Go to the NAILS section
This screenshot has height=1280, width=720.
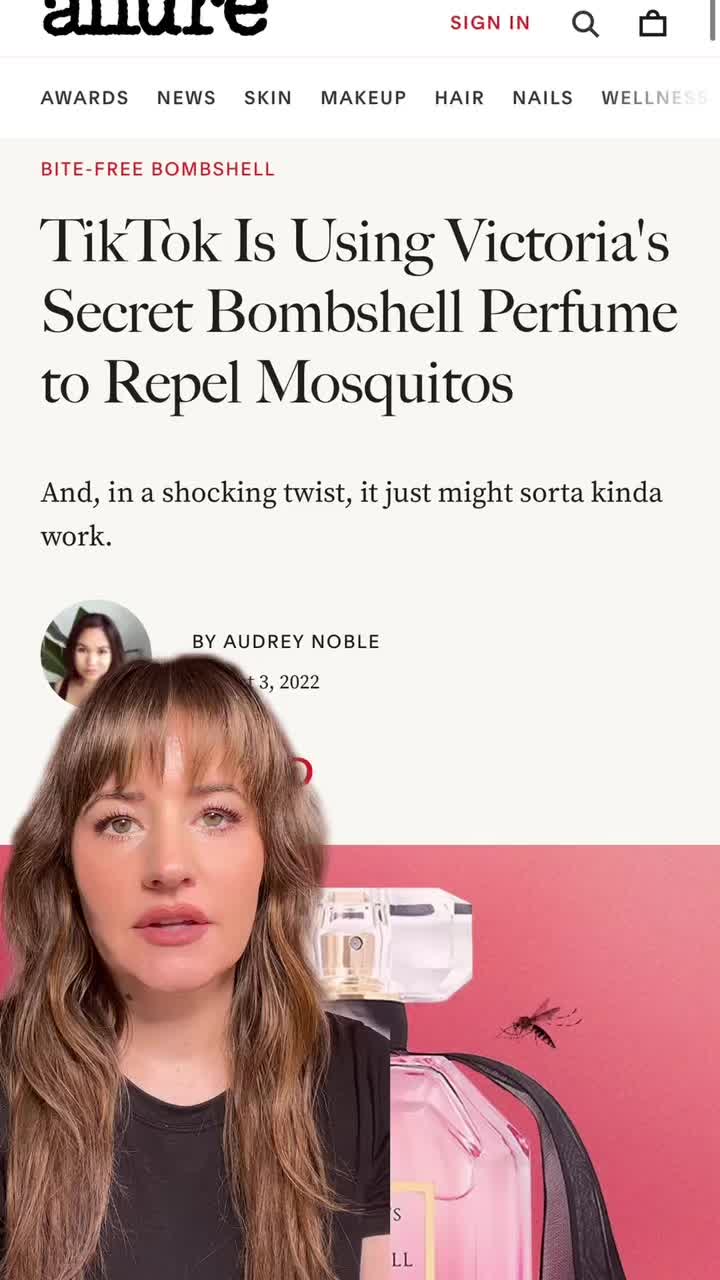tap(542, 98)
